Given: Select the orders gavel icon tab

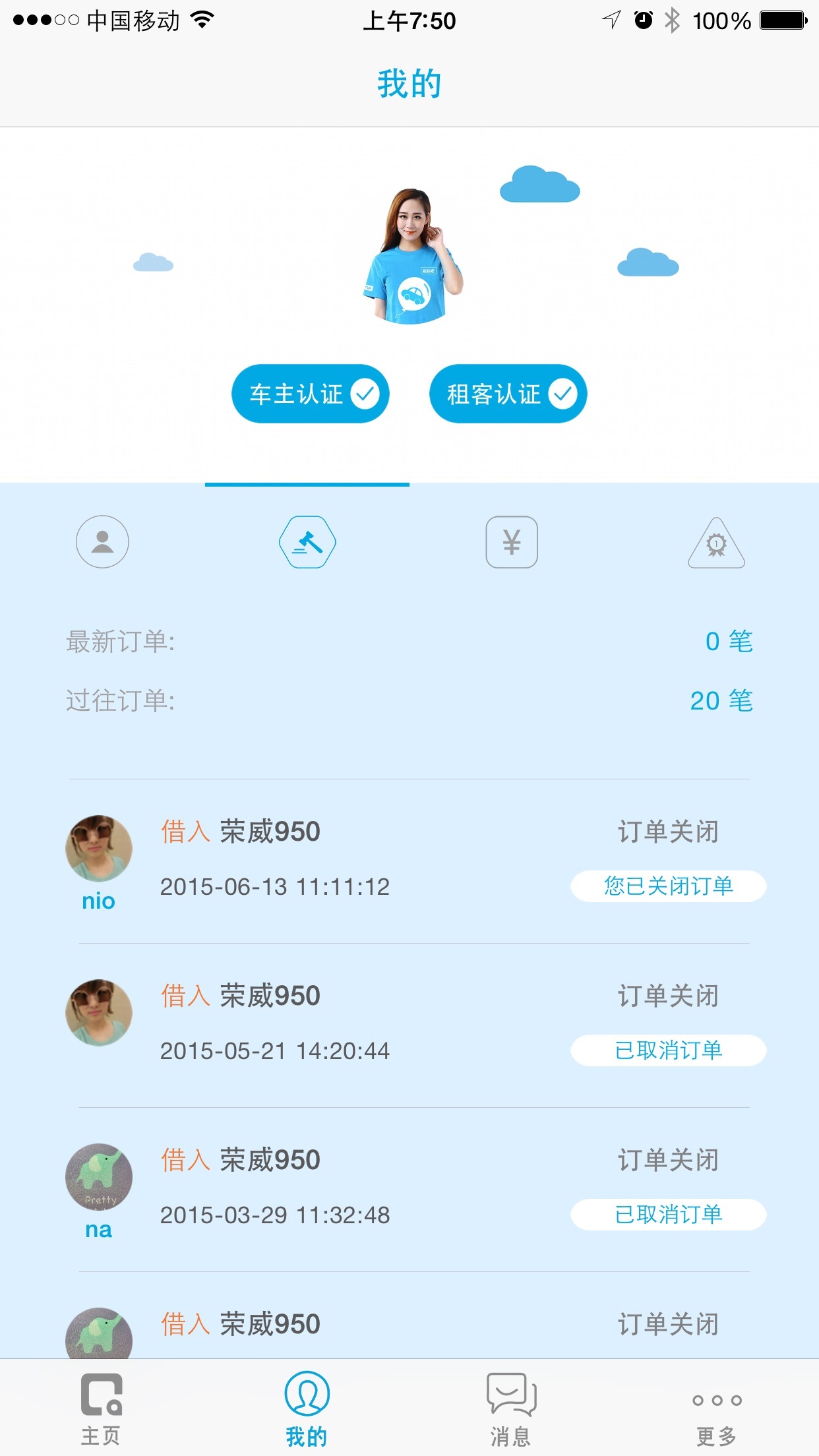Looking at the screenshot, I should (x=307, y=542).
